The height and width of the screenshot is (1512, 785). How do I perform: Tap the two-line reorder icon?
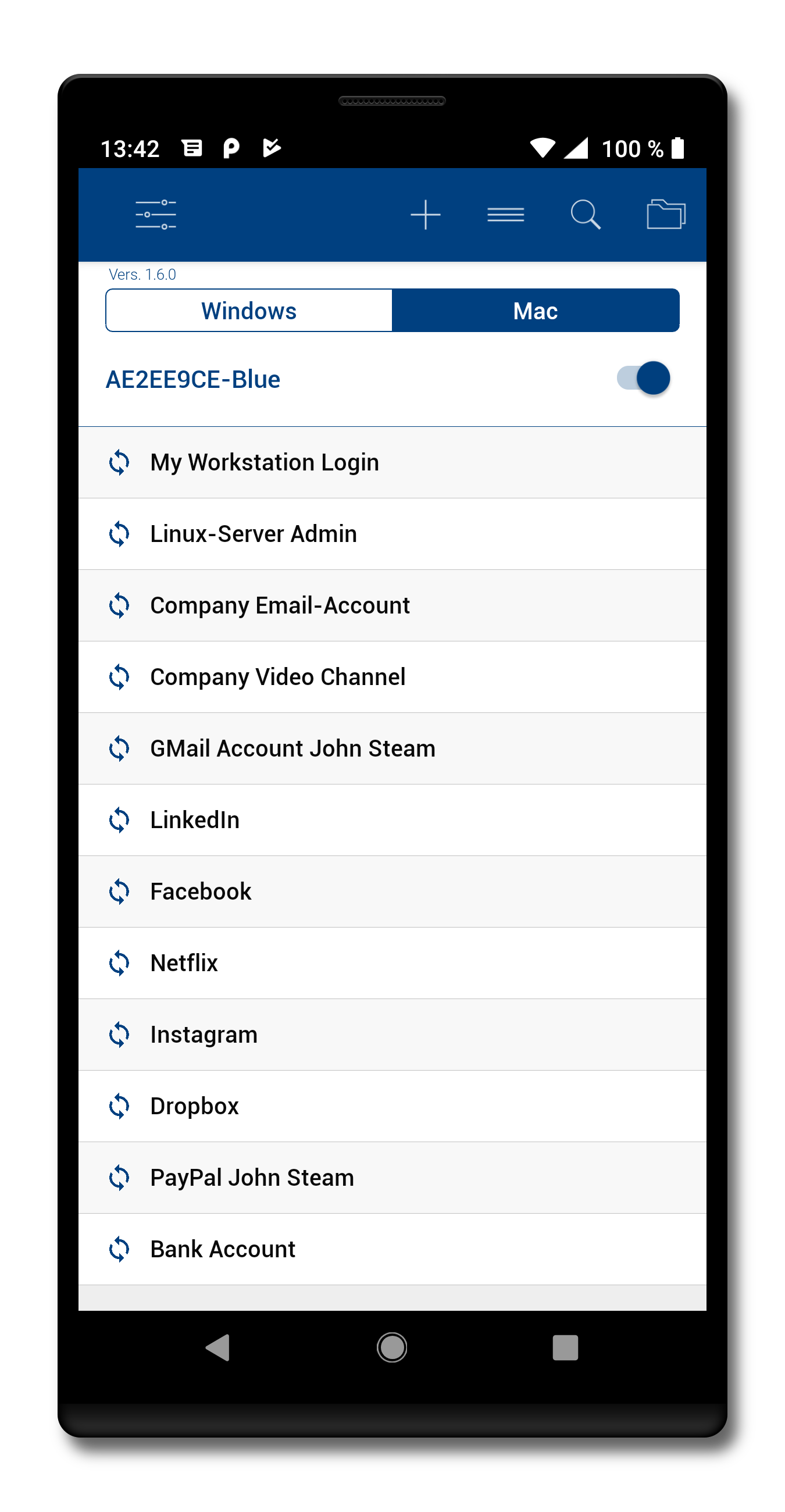[x=506, y=214]
